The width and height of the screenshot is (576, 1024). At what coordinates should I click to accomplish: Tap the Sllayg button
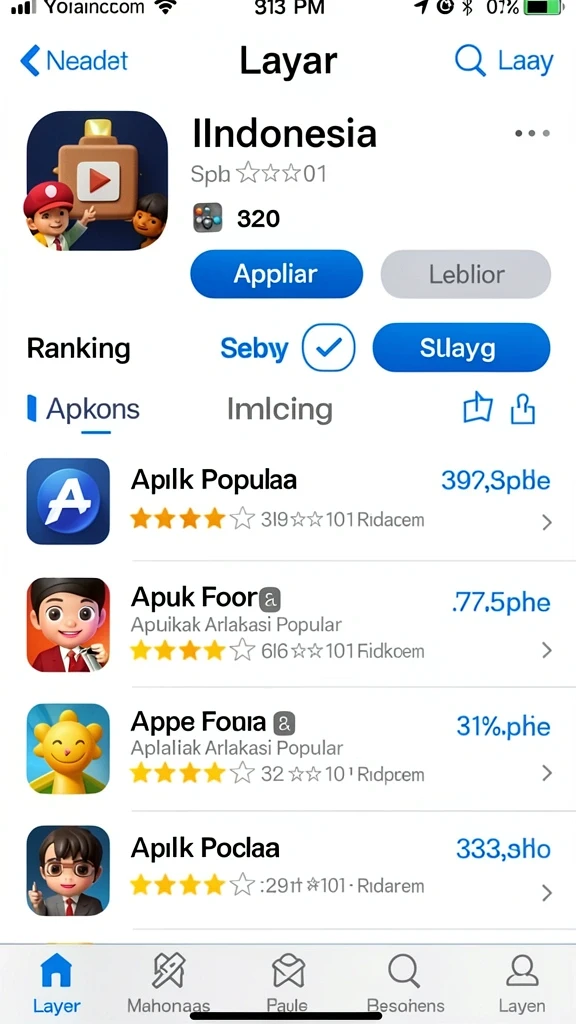pos(461,347)
